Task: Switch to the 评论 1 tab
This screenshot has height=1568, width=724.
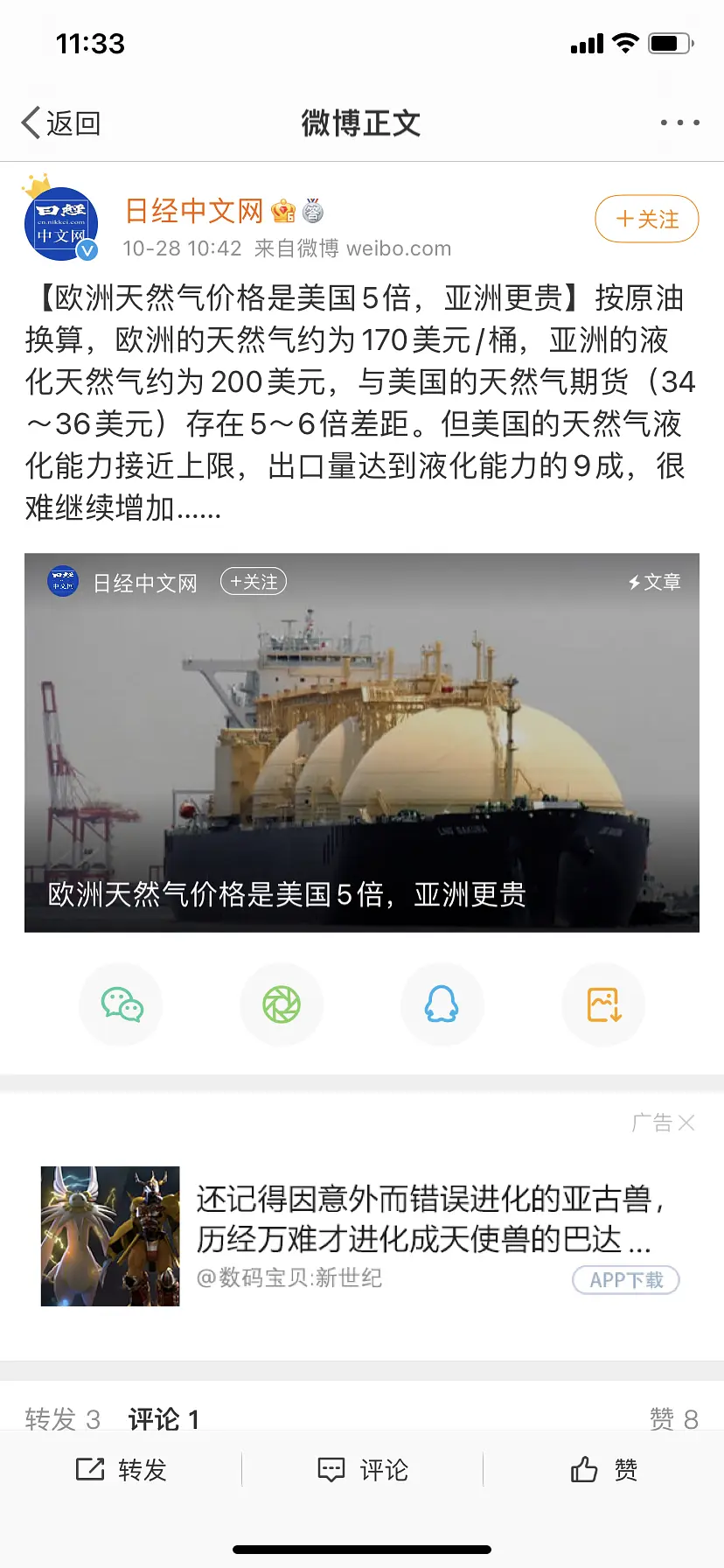Action: coord(164,1418)
